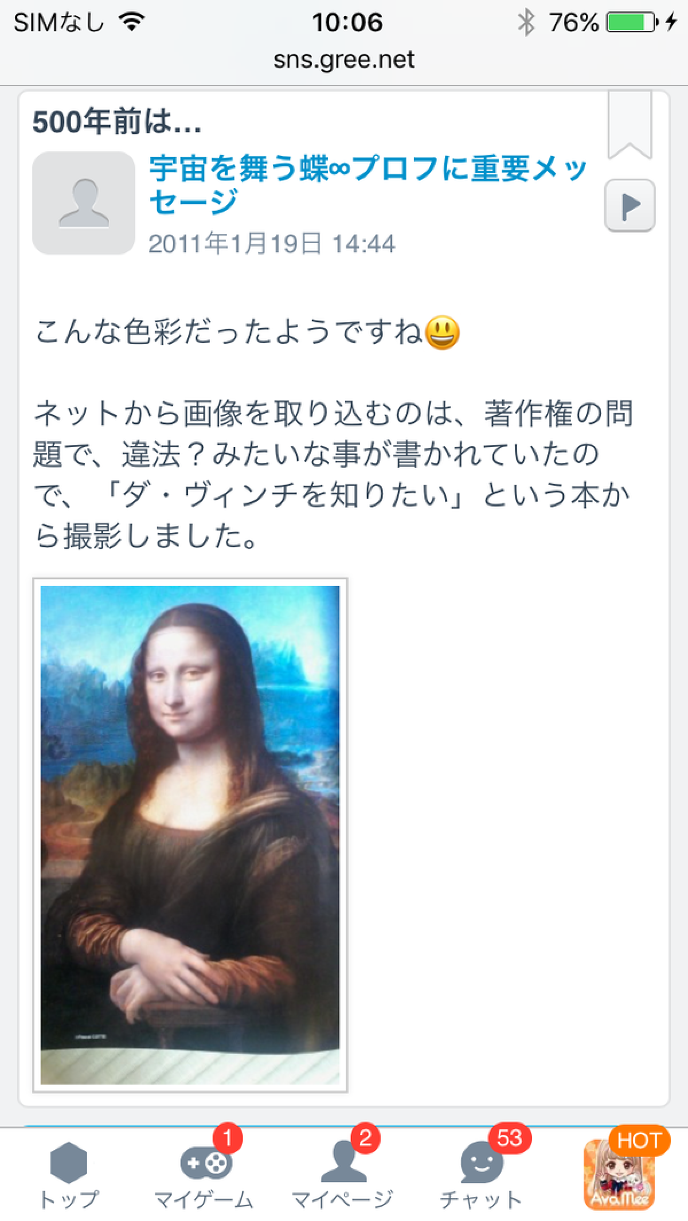Bookmark this diary post

[630, 124]
